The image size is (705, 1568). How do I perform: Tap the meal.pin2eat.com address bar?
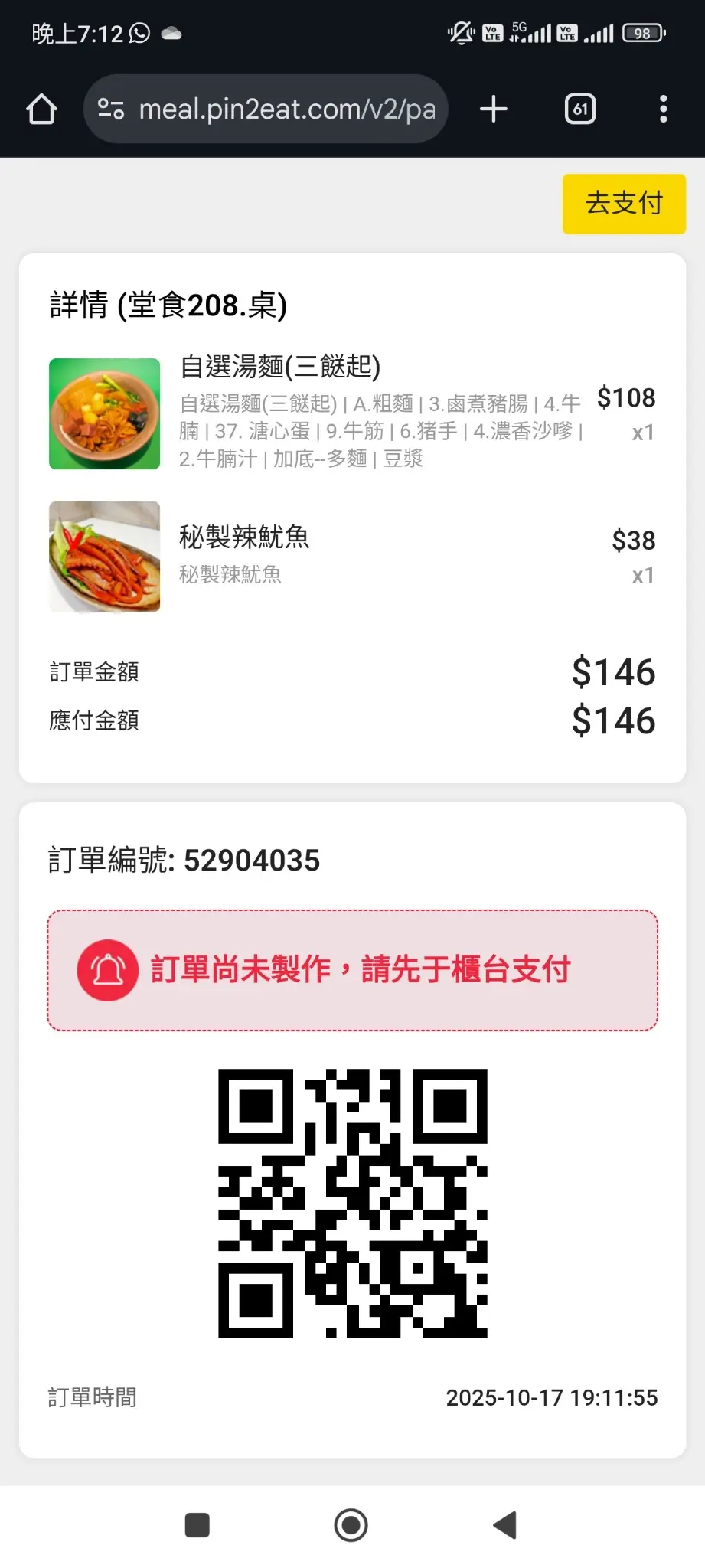[287, 109]
